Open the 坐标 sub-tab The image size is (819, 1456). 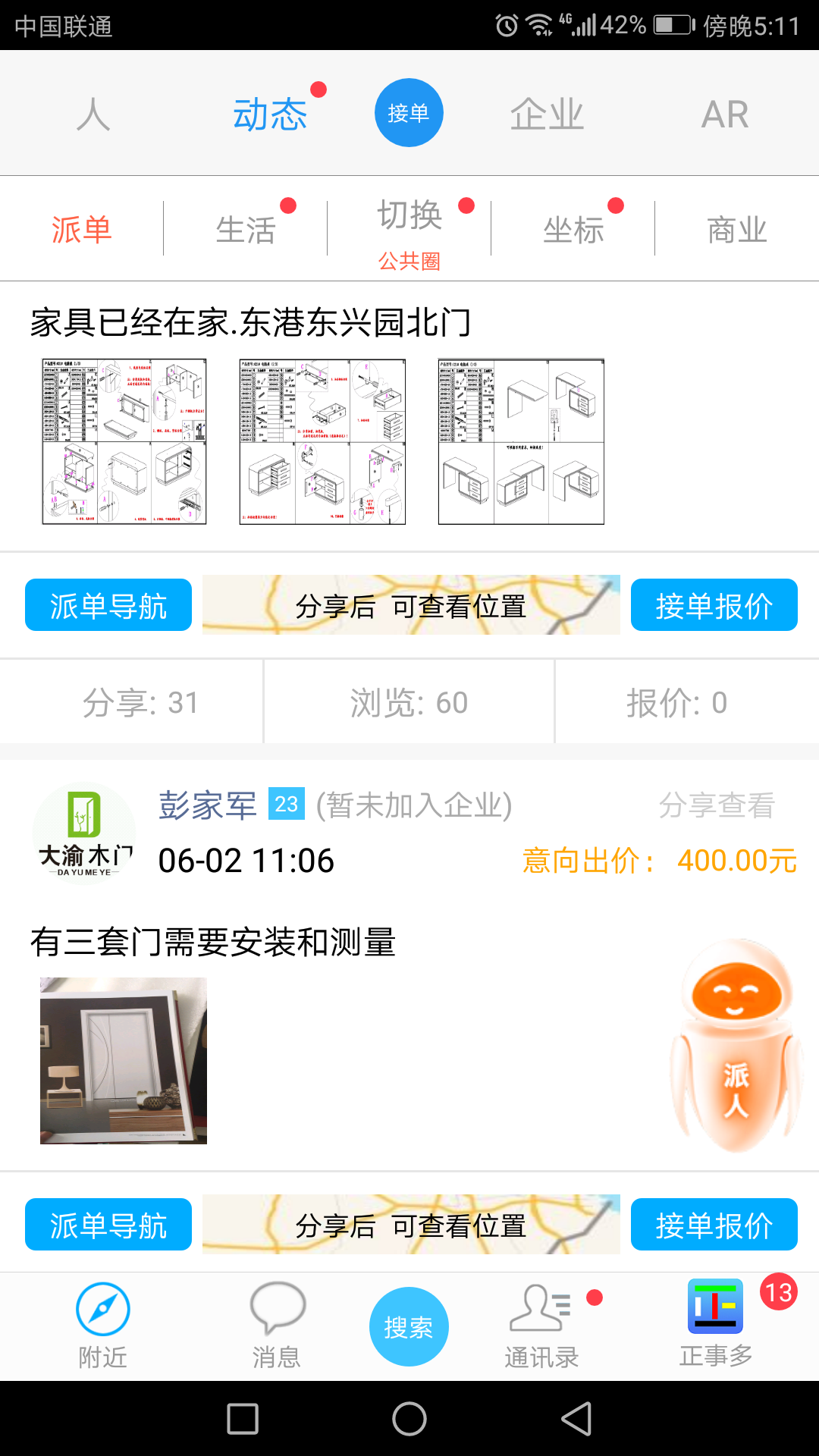tap(573, 229)
